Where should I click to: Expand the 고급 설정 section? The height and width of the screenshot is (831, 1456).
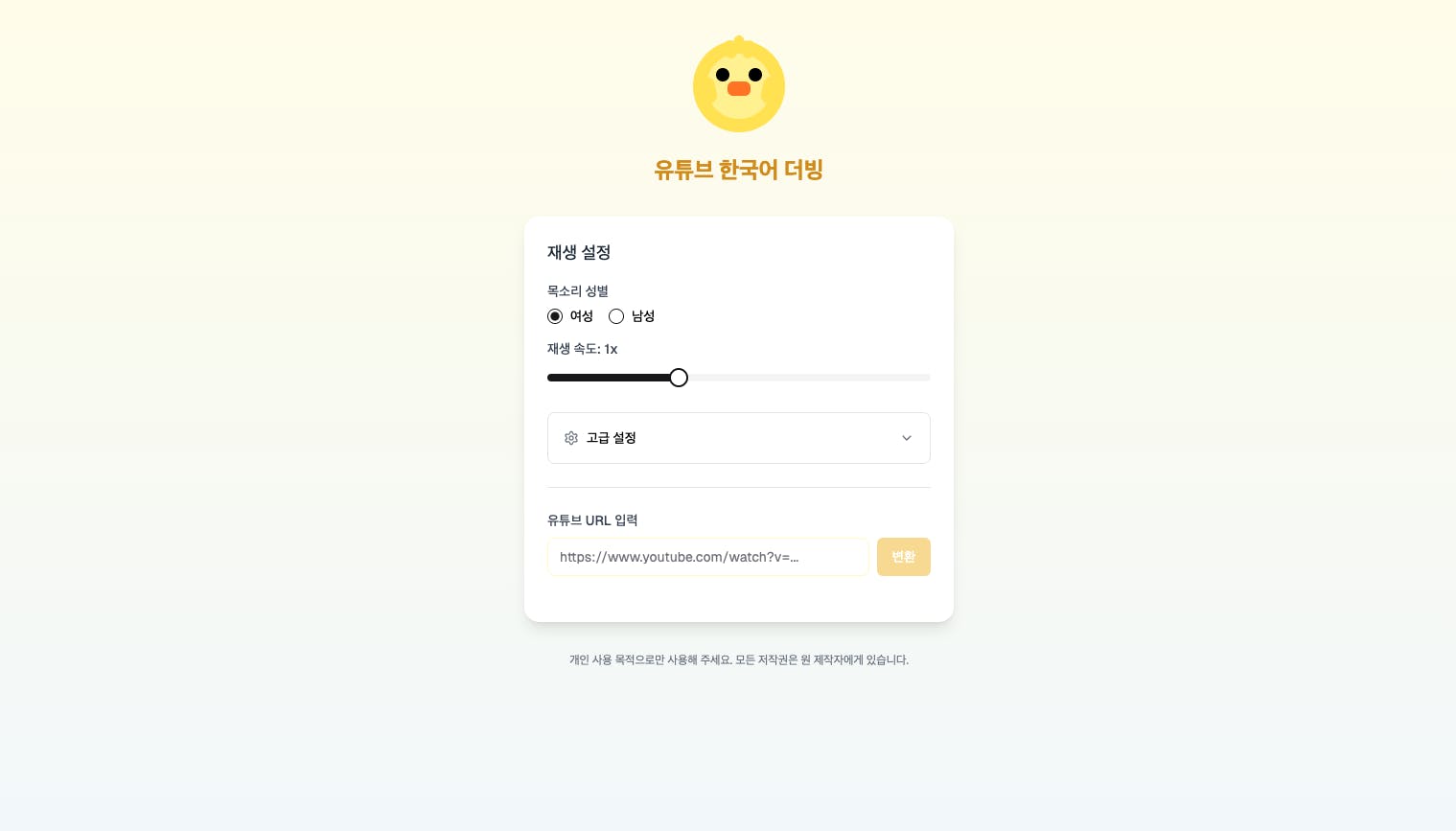(738, 438)
